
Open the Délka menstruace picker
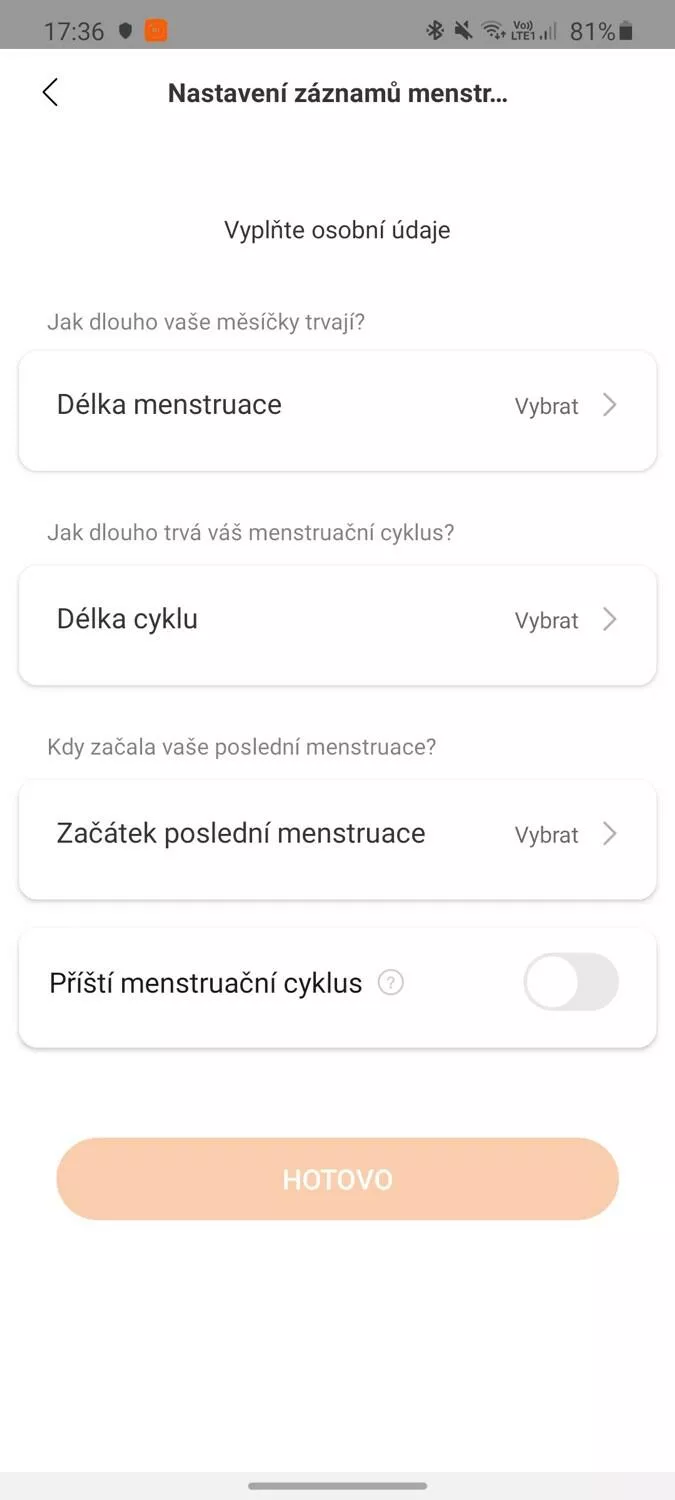337,410
